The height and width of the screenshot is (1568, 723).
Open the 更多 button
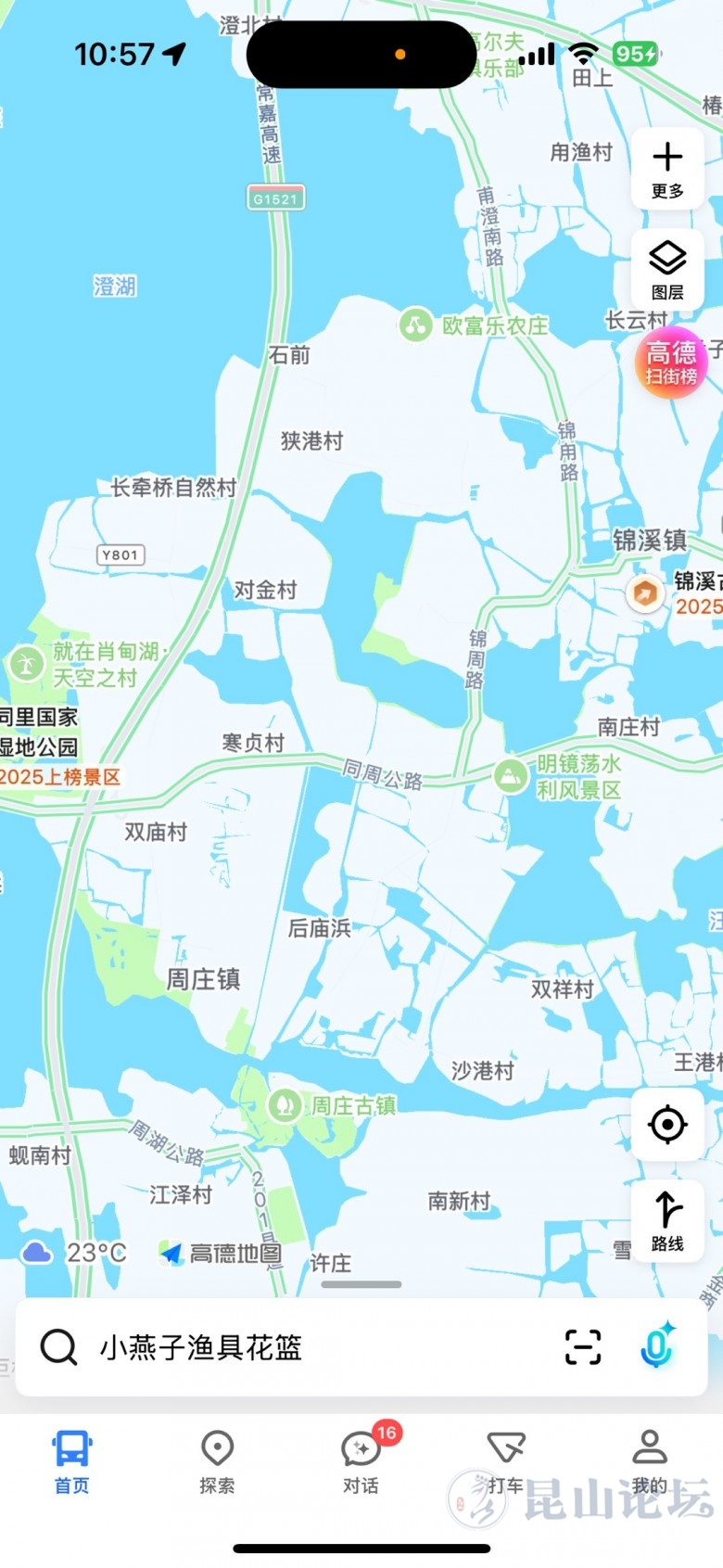666,169
